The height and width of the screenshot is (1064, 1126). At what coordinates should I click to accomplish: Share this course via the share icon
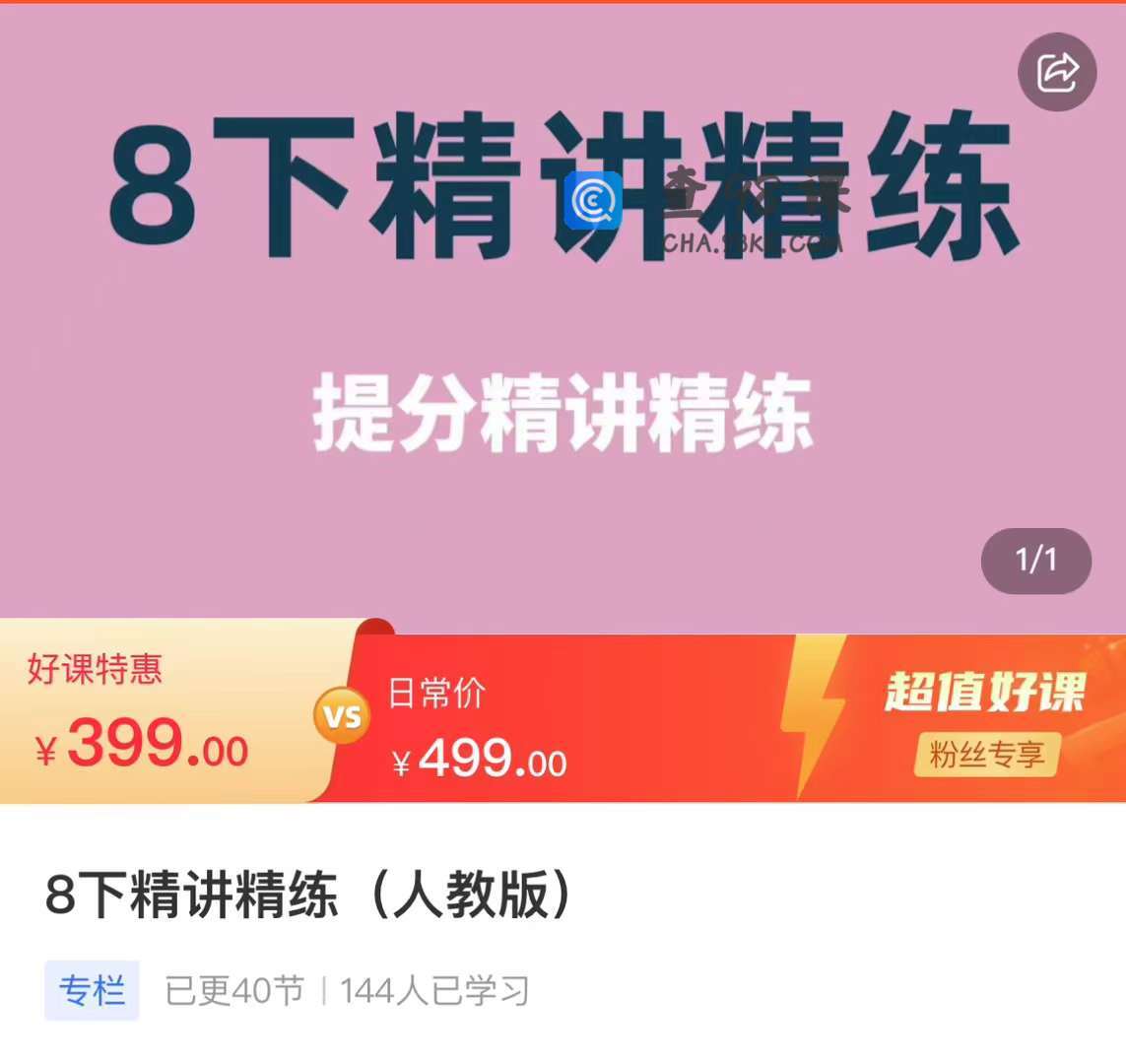(1057, 72)
